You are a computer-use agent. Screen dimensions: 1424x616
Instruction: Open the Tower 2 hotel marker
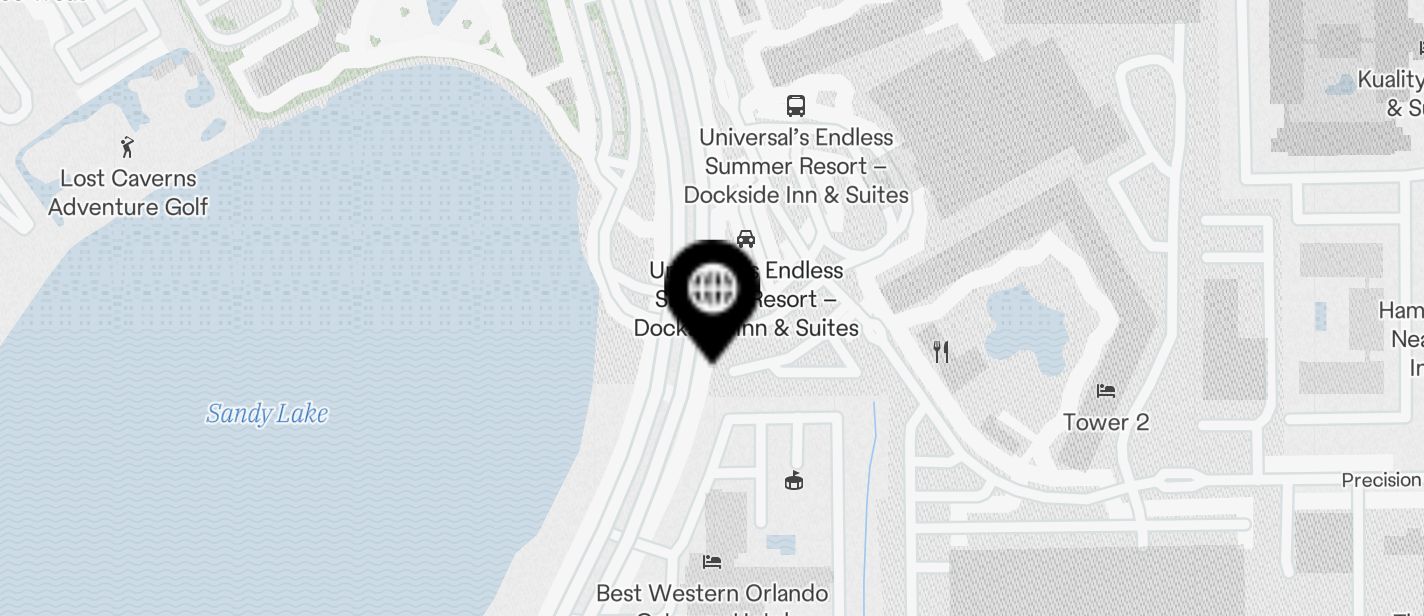1105,390
